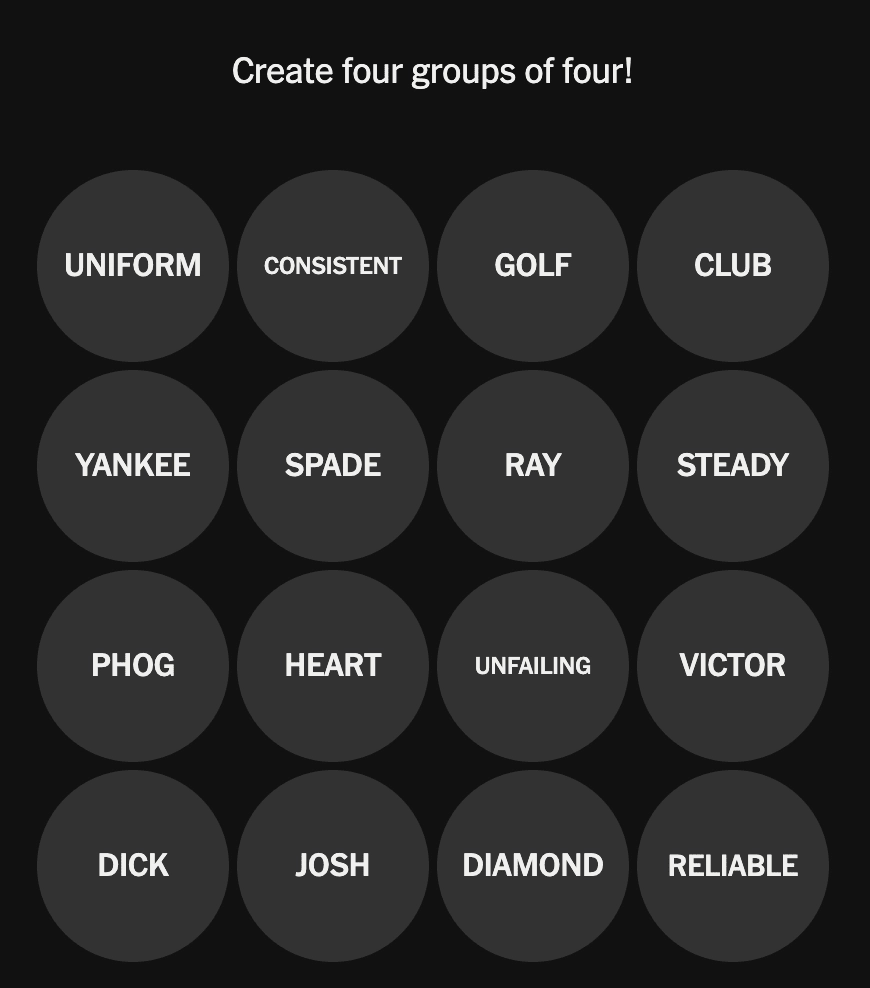This screenshot has width=870, height=988.
Task: Select the DIAMOND tile
Action: click(x=533, y=866)
